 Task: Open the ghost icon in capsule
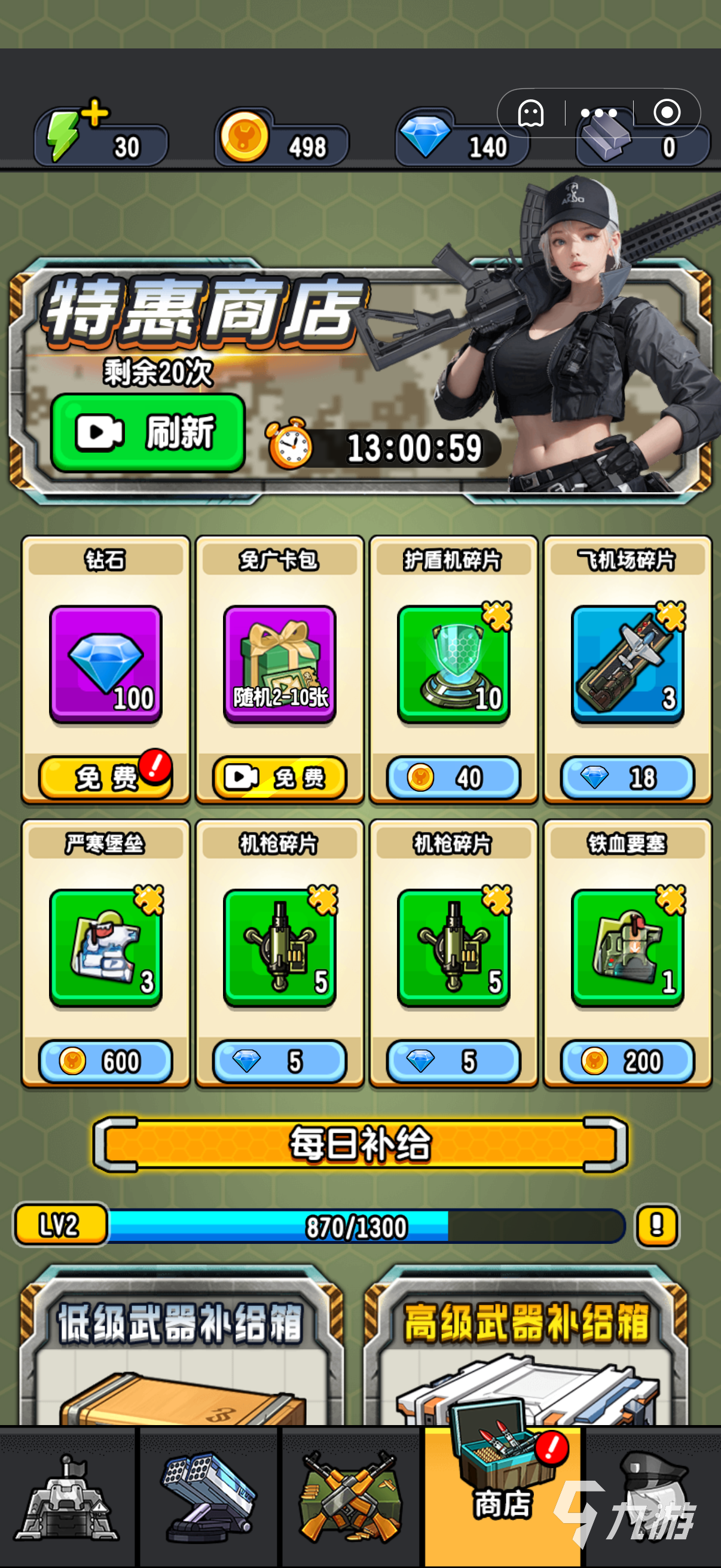click(x=530, y=113)
